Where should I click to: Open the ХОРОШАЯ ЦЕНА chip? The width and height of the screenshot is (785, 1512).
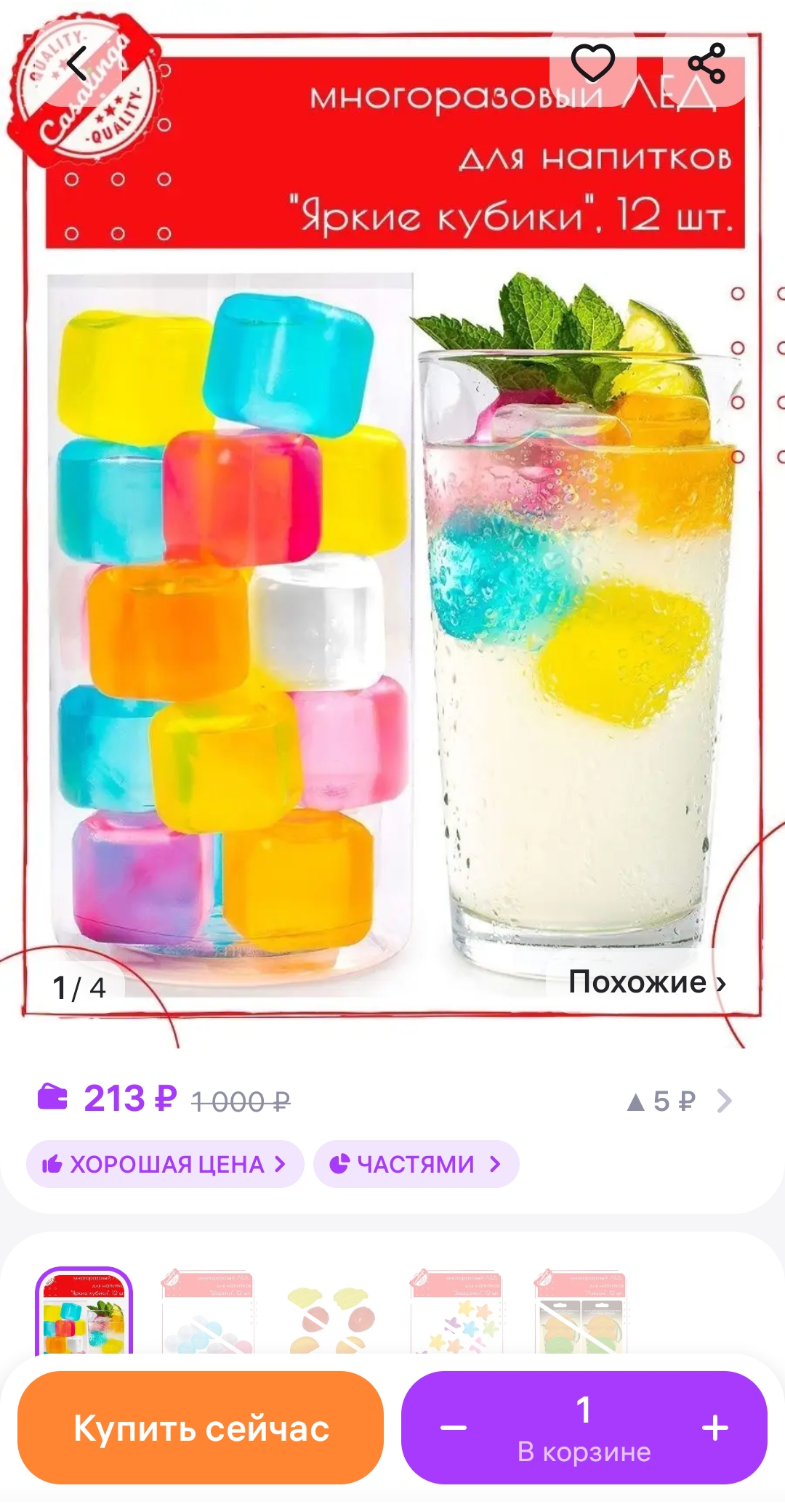tap(165, 1164)
